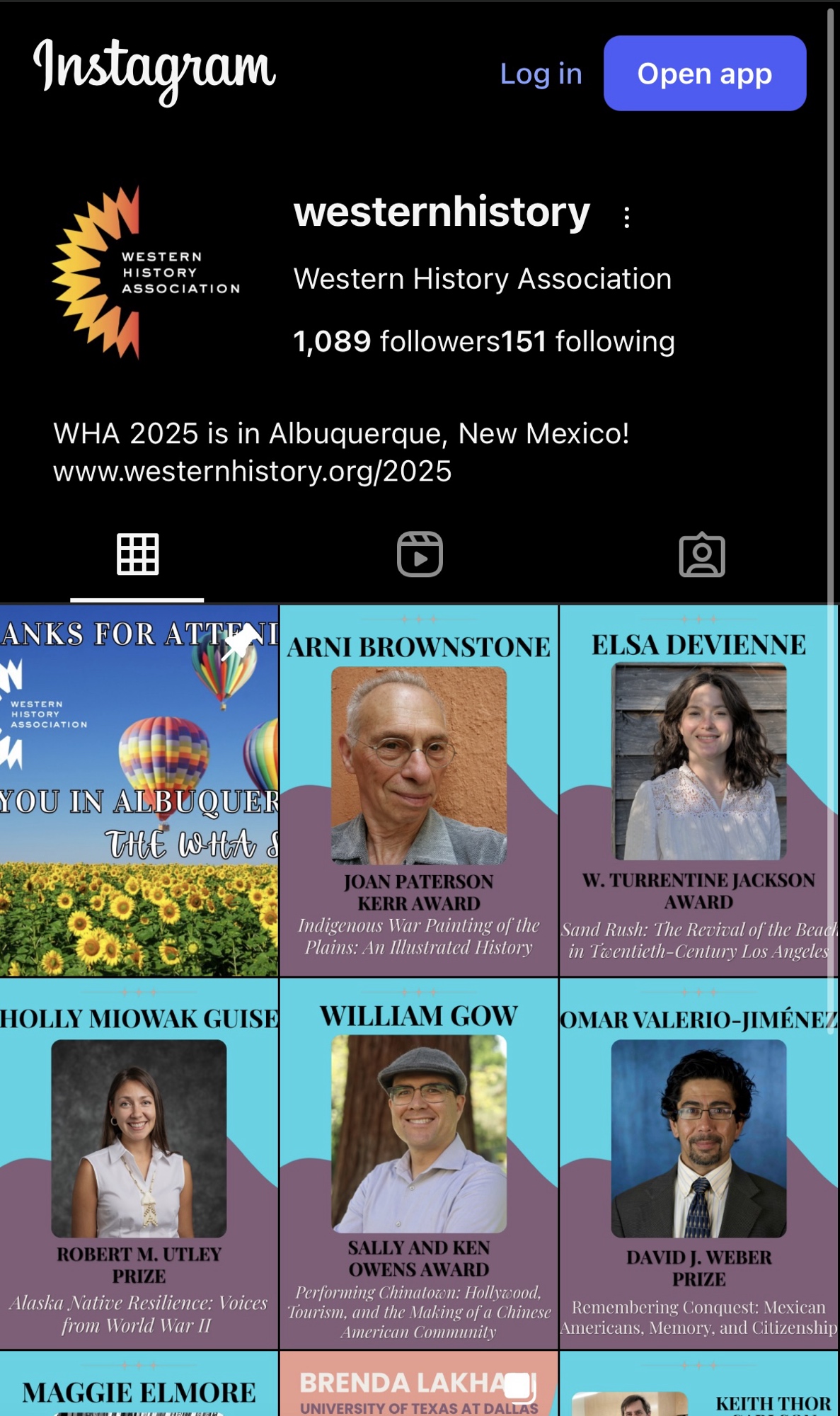This screenshot has width=840, height=1416.
Task: Visit the westernhistory.org/2025 bio link
Action: coord(253,472)
